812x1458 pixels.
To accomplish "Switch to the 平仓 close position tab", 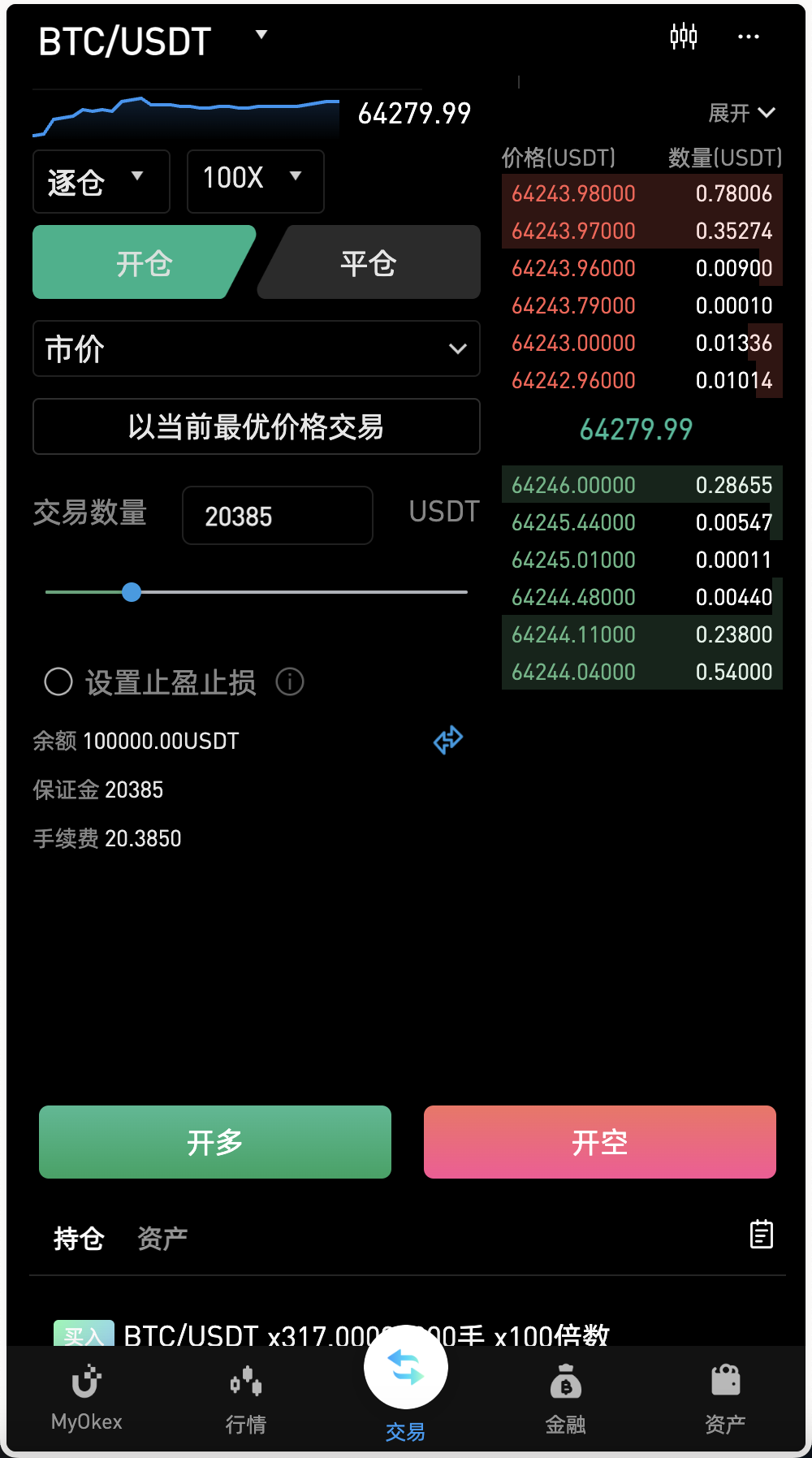I will [x=368, y=262].
